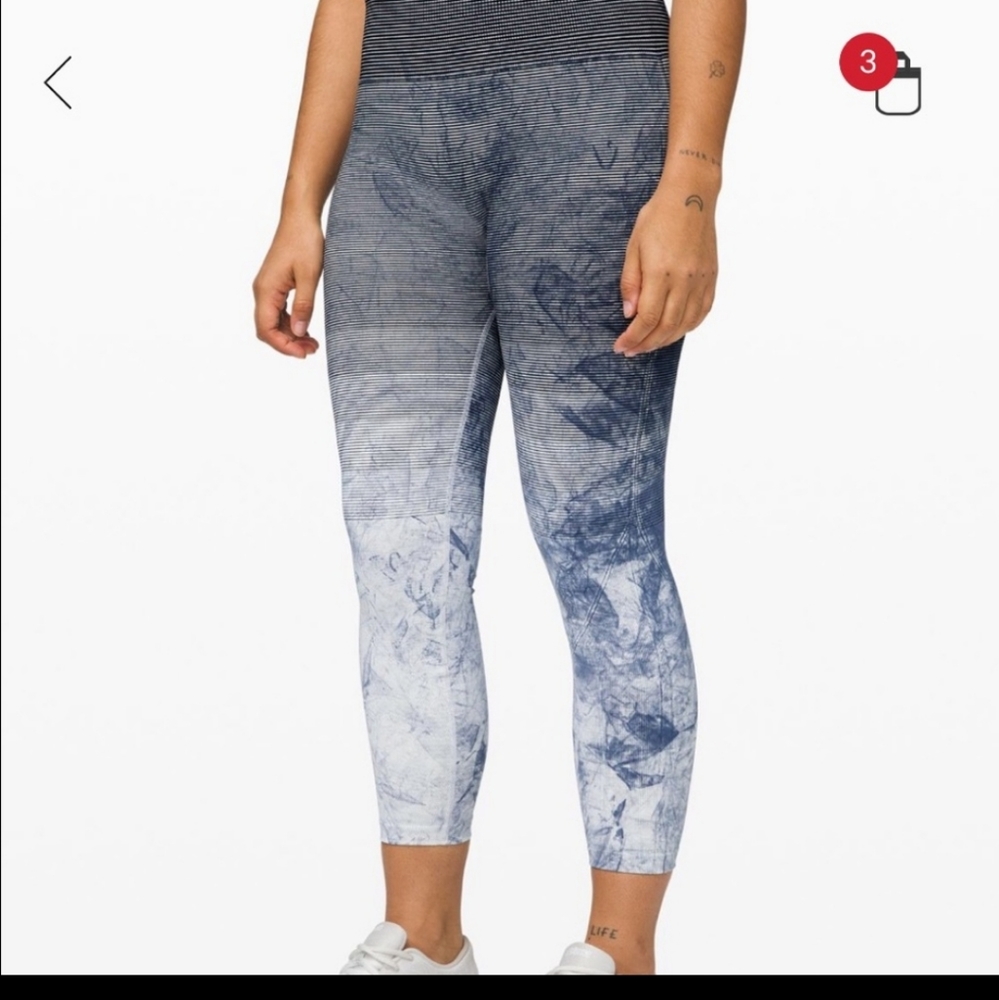Select the red notification counter

click(x=866, y=62)
